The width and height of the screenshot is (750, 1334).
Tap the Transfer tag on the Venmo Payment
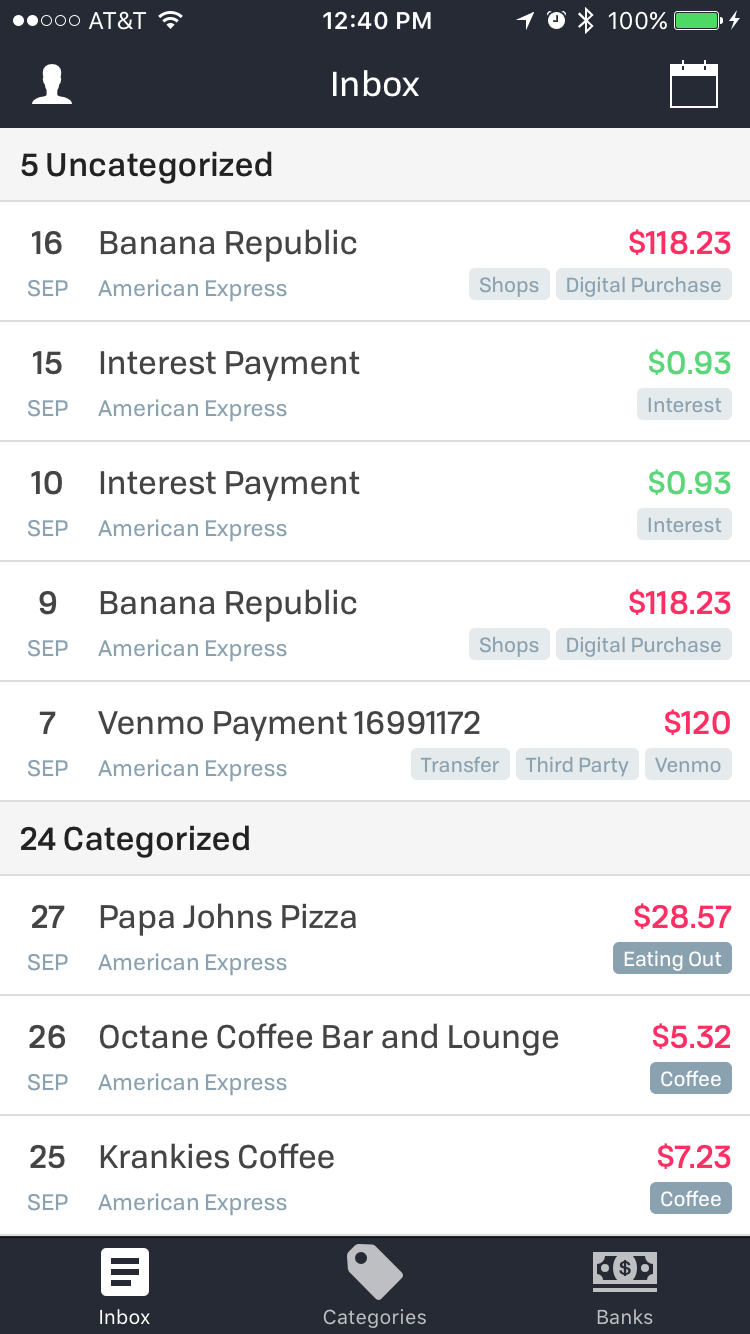pyautogui.click(x=459, y=764)
